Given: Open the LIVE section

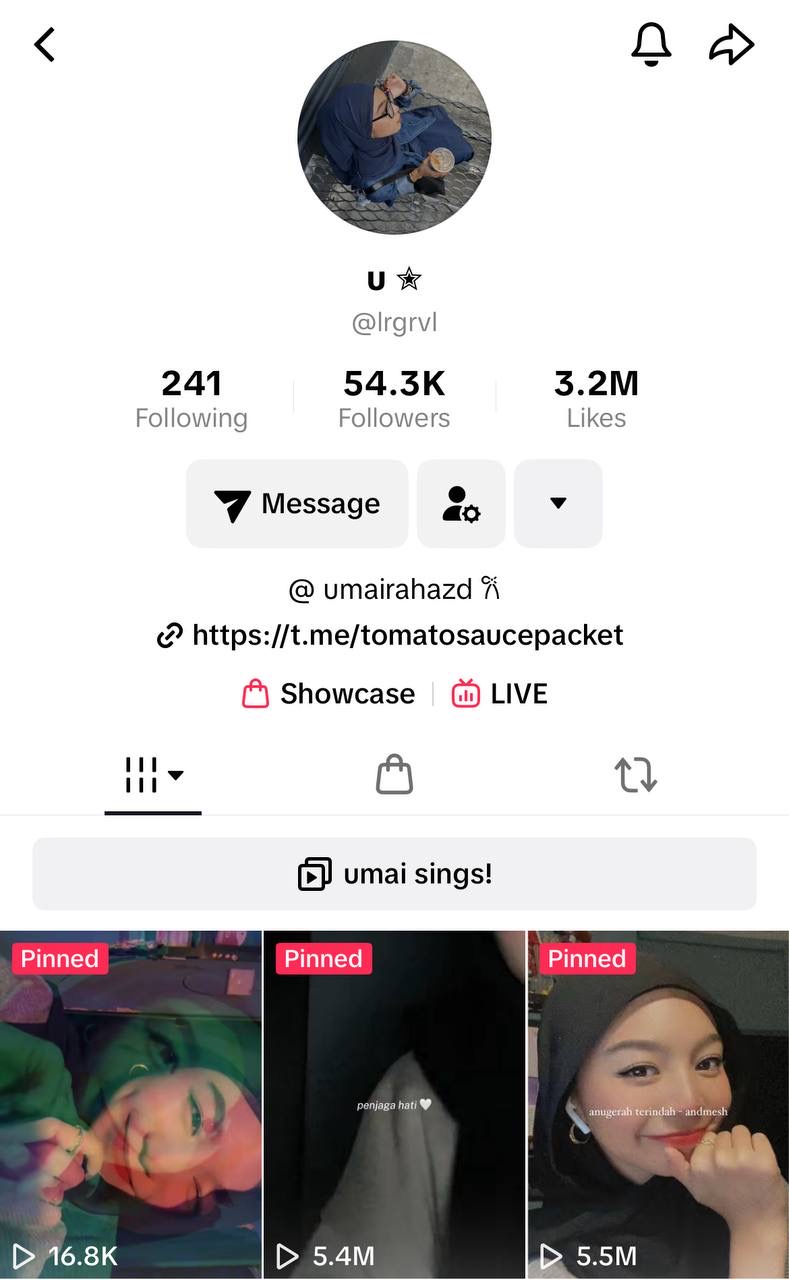Looking at the screenshot, I should tap(499, 694).
